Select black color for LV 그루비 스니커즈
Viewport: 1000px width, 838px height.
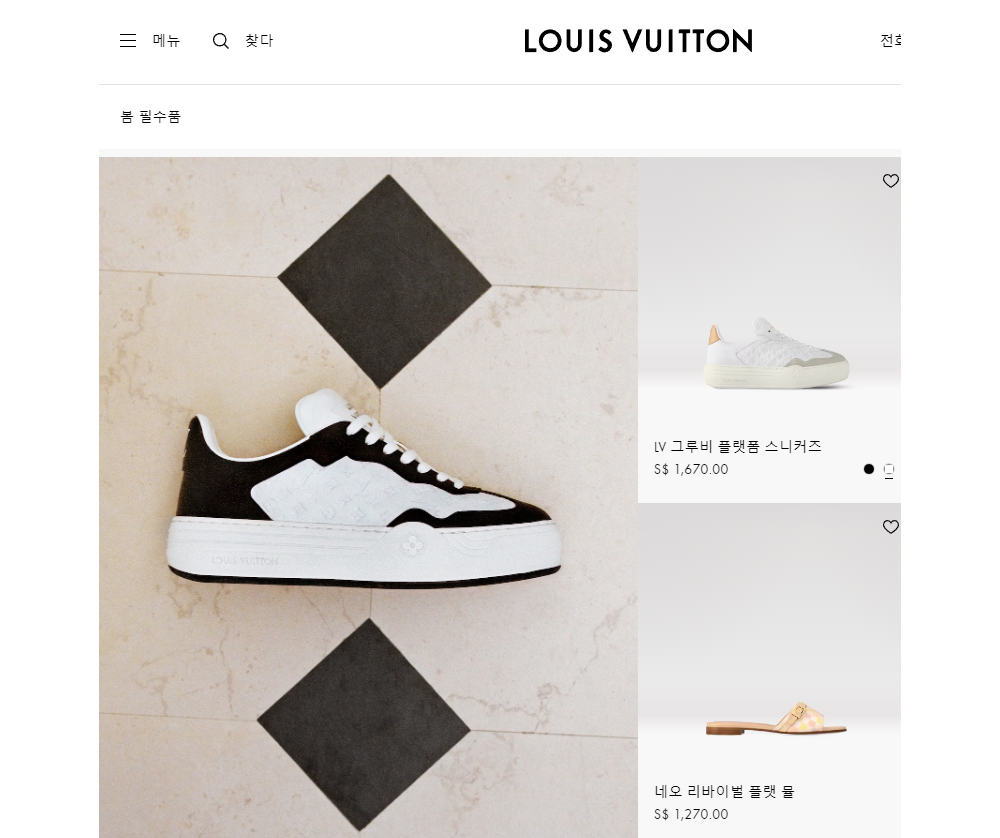pyautogui.click(x=869, y=469)
